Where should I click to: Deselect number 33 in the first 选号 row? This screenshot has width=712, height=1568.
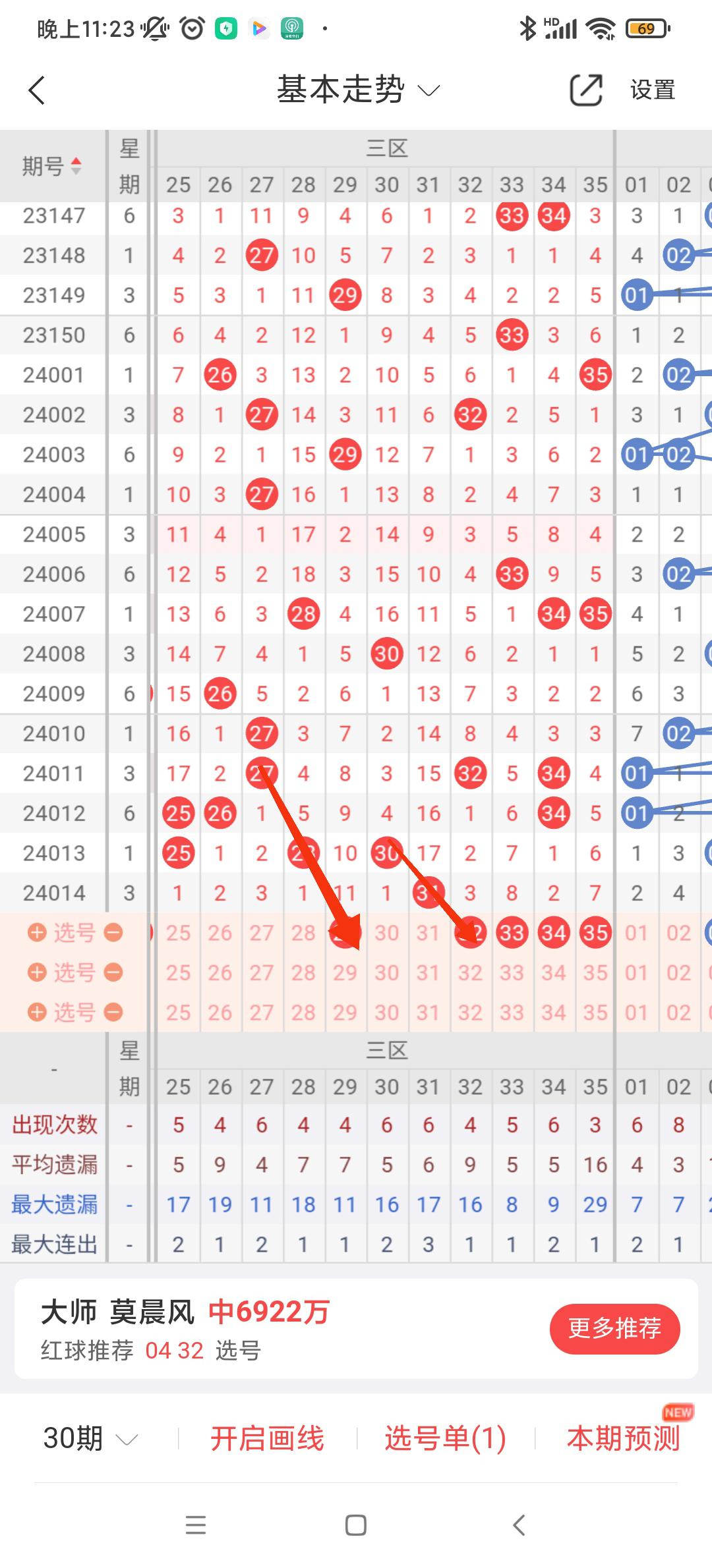(x=512, y=933)
